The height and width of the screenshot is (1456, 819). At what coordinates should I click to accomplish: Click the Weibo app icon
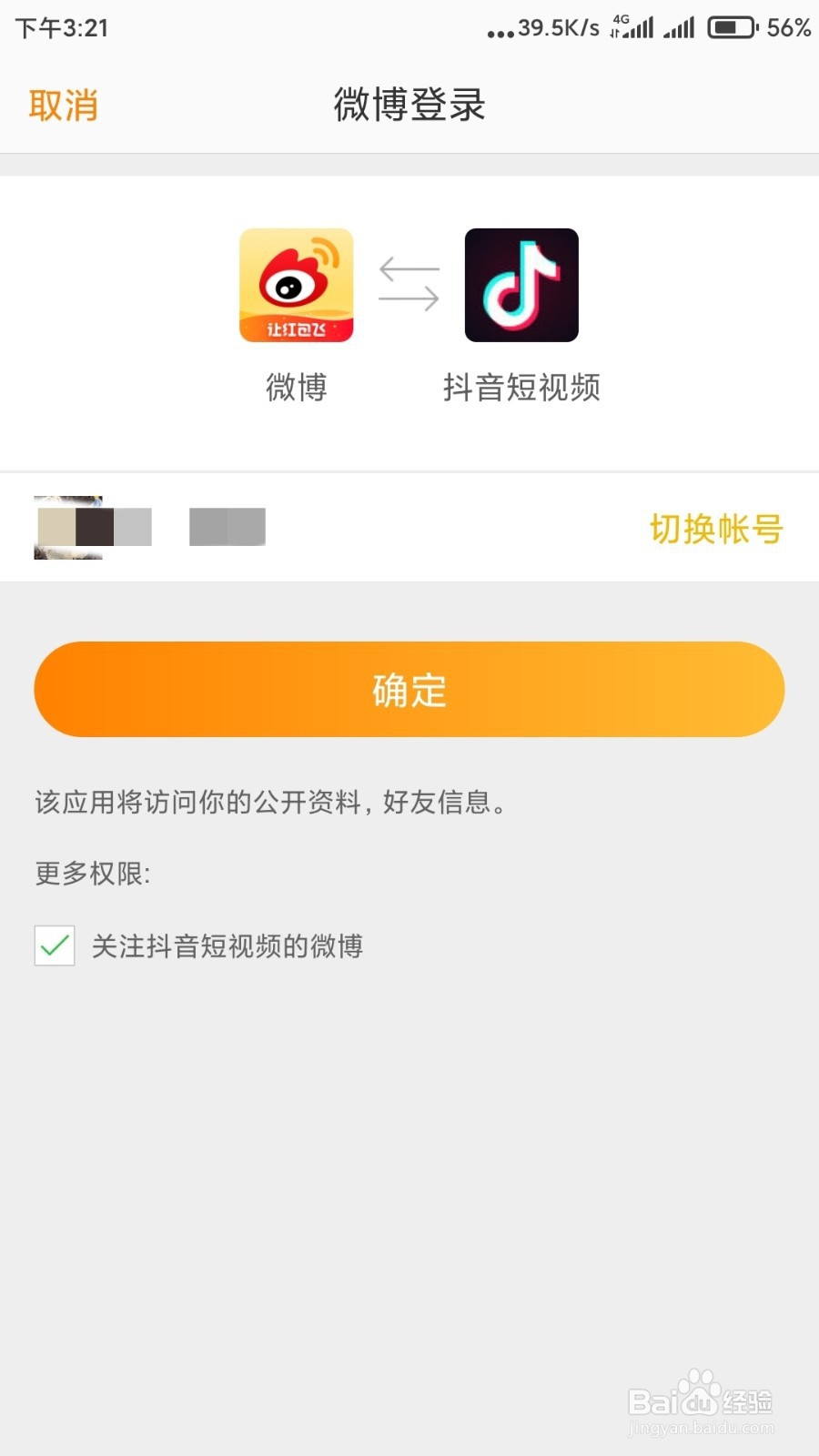click(296, 285)
